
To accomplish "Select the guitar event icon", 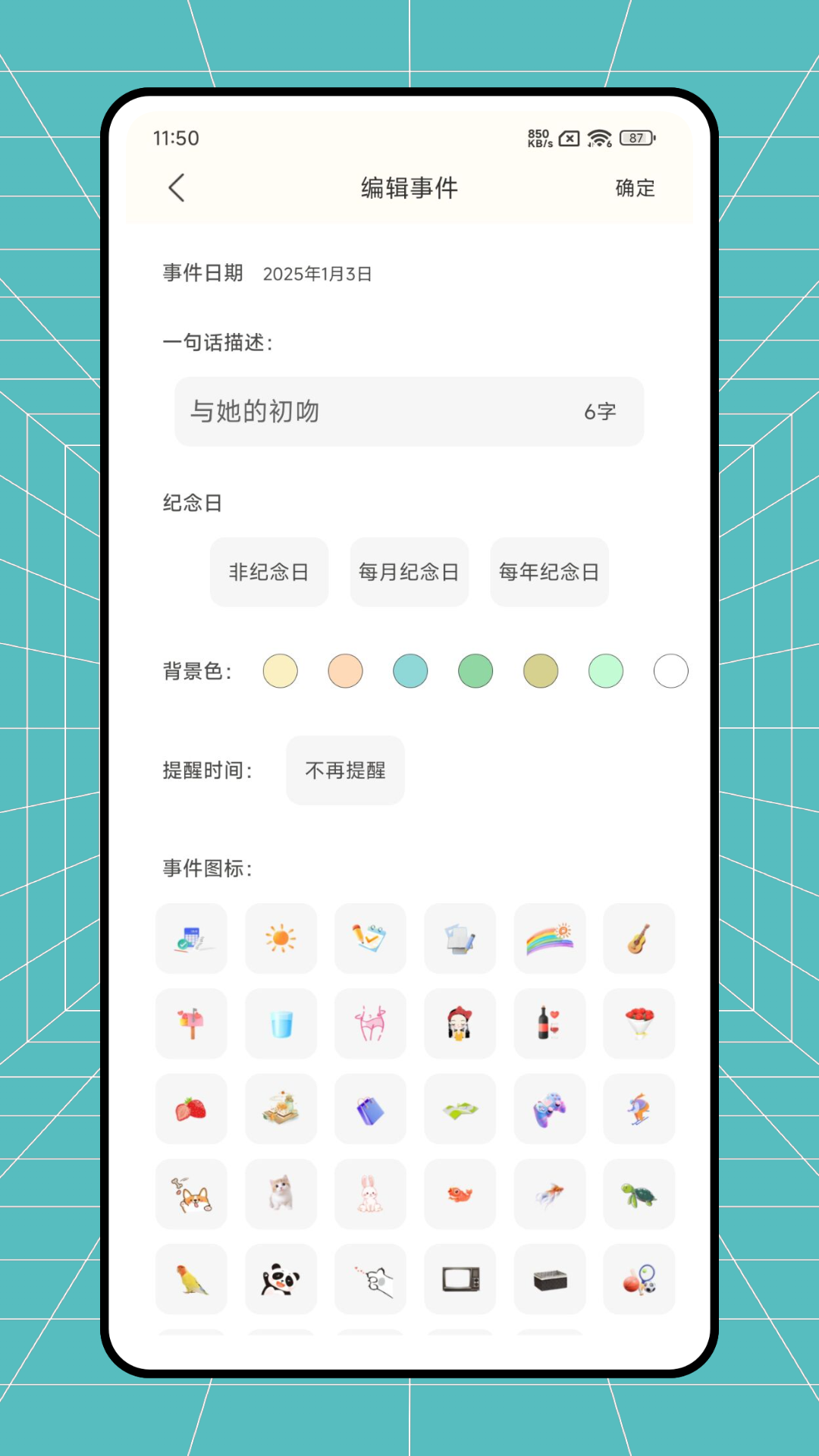I will 639,939.
